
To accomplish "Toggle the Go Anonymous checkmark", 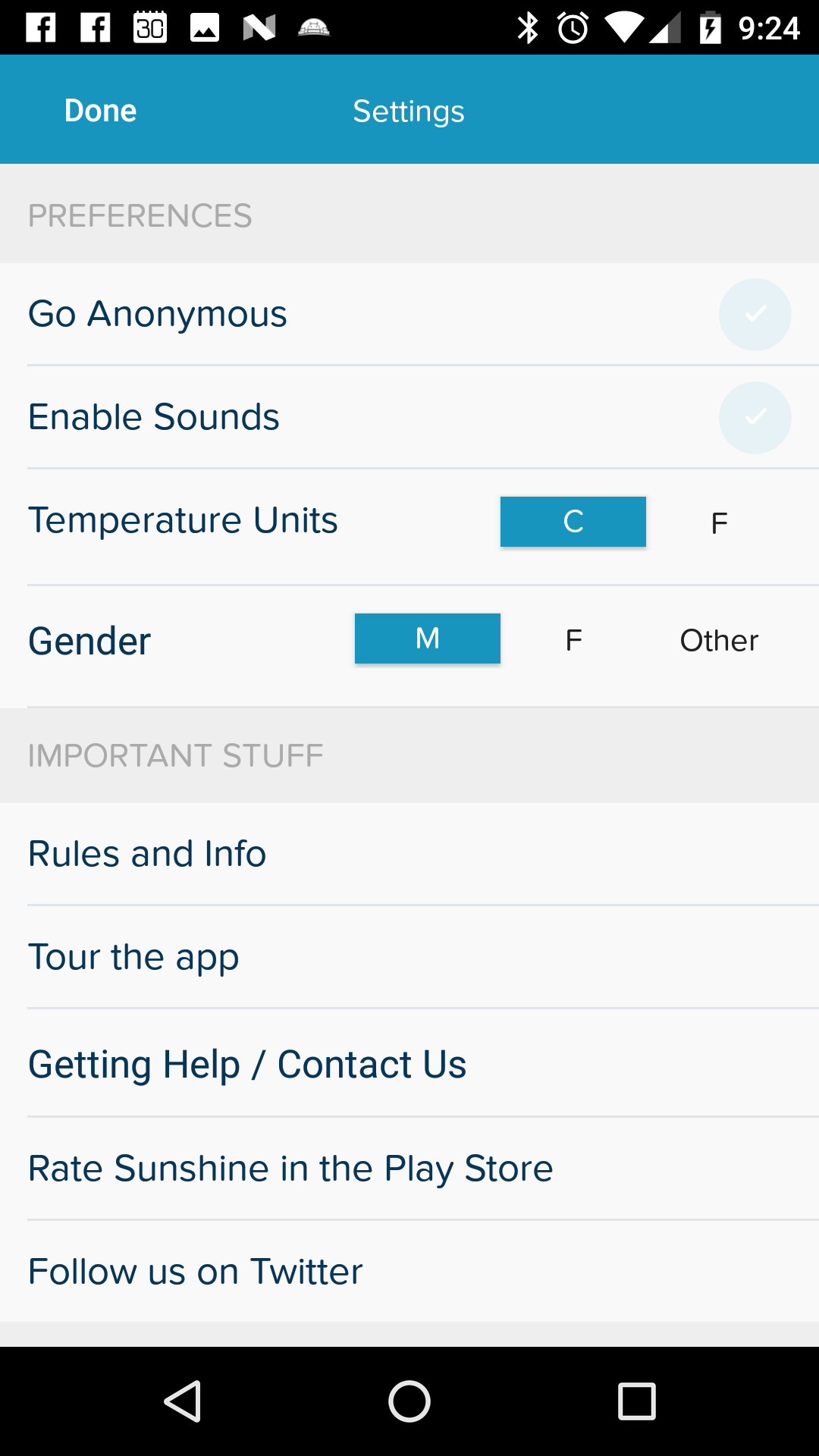I will pos(755,315).
